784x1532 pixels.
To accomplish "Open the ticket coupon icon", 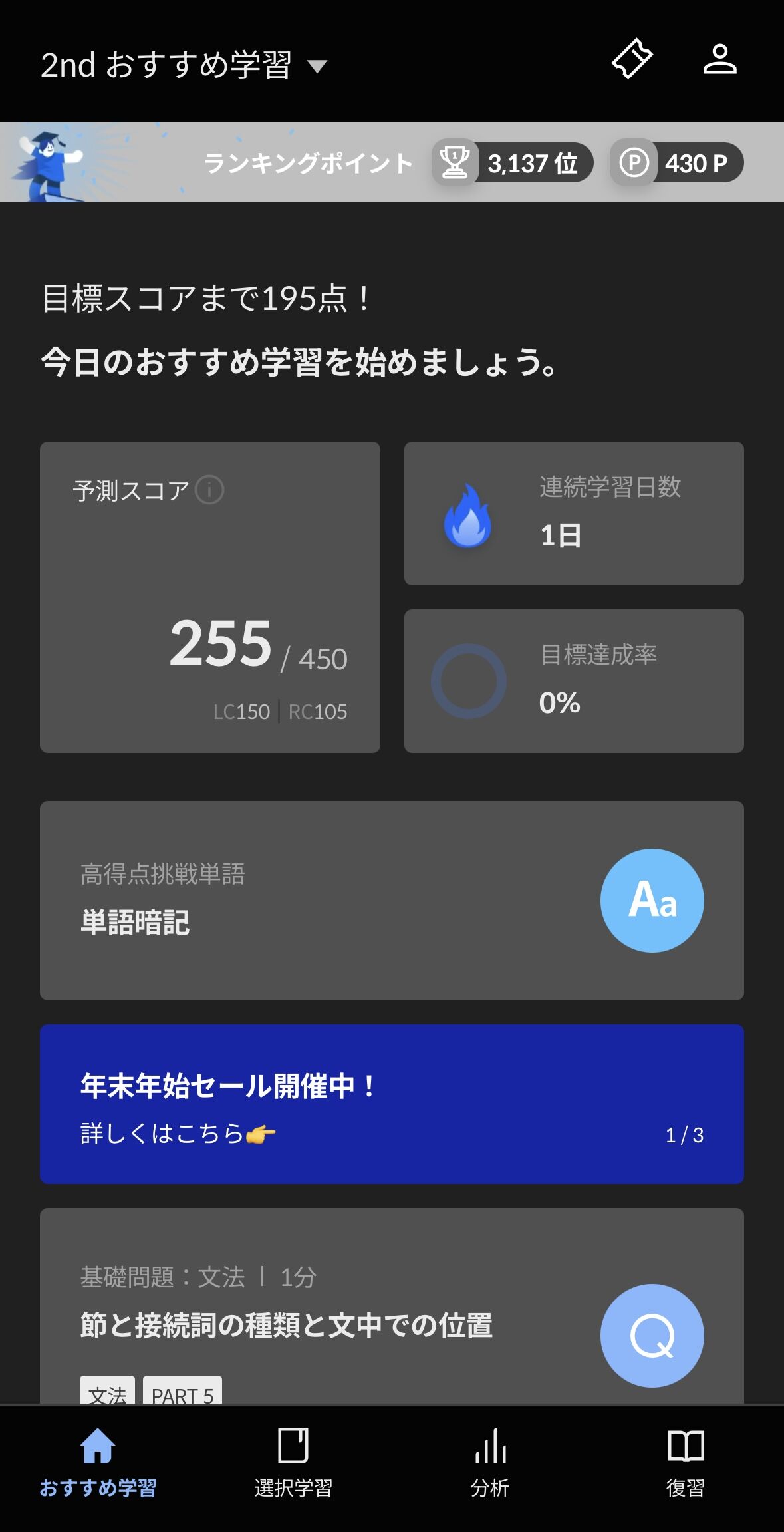I will (632, 59).
